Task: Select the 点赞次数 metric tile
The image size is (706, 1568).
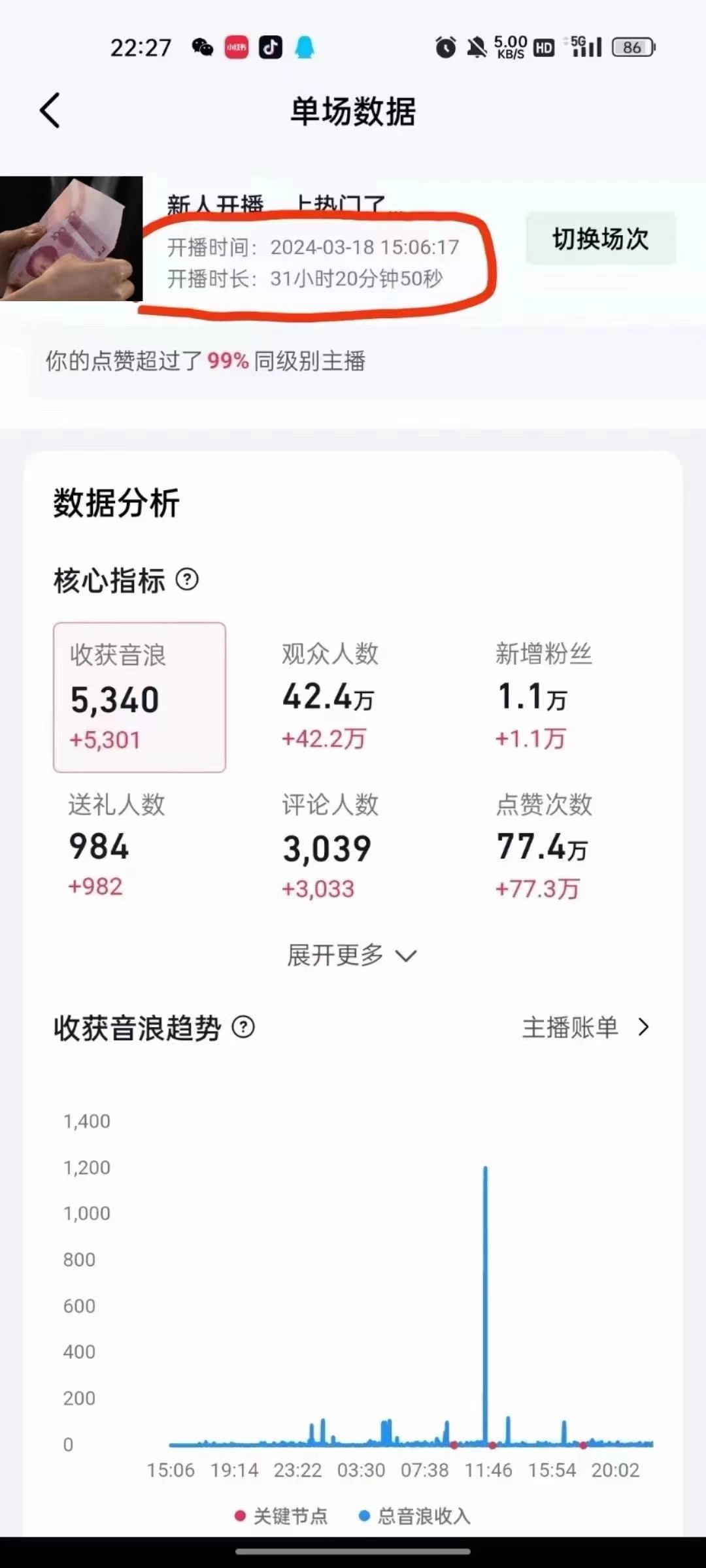Action: (x=543, y=847)
